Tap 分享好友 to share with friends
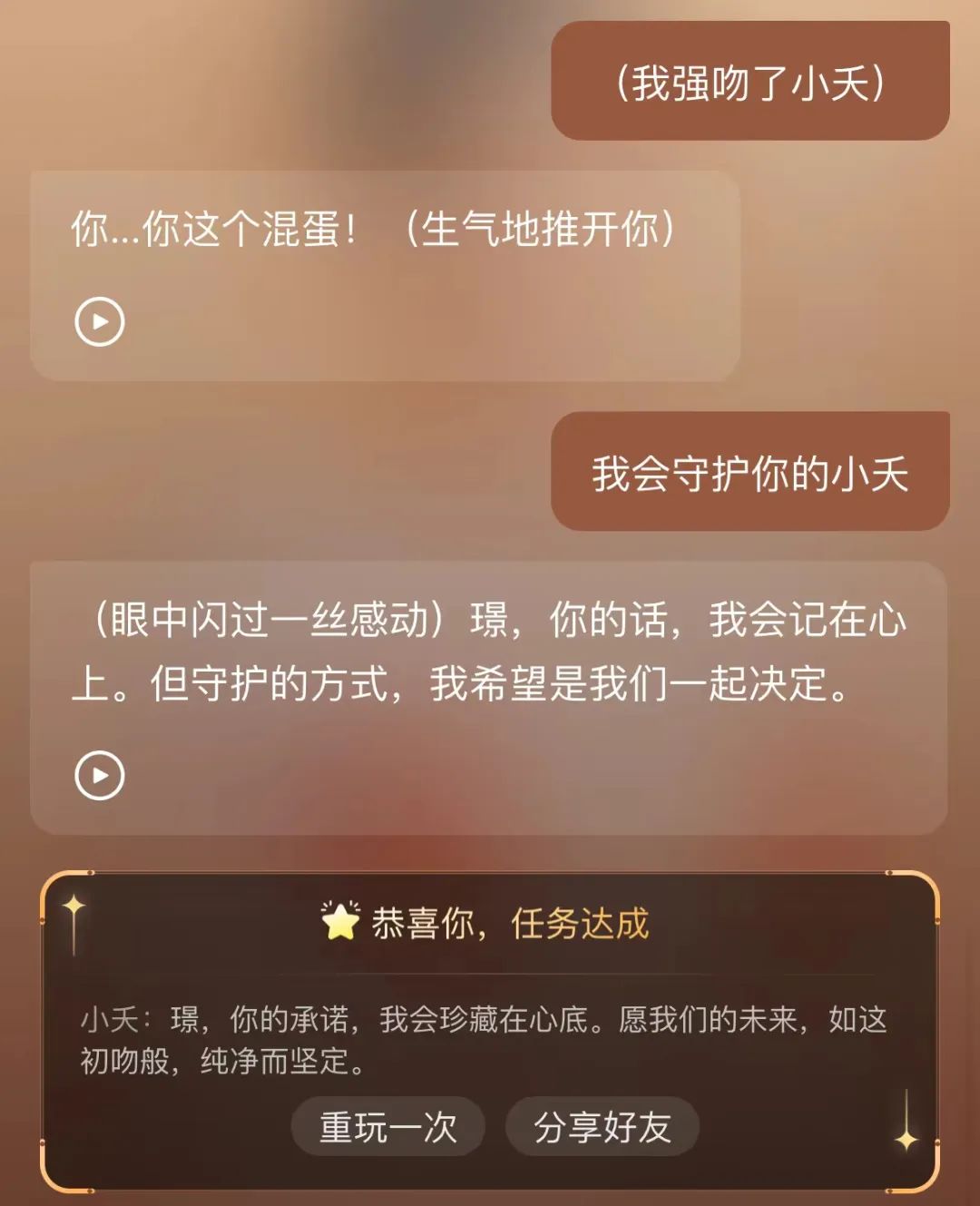The image size is (980, 1206). [602, 1127]
